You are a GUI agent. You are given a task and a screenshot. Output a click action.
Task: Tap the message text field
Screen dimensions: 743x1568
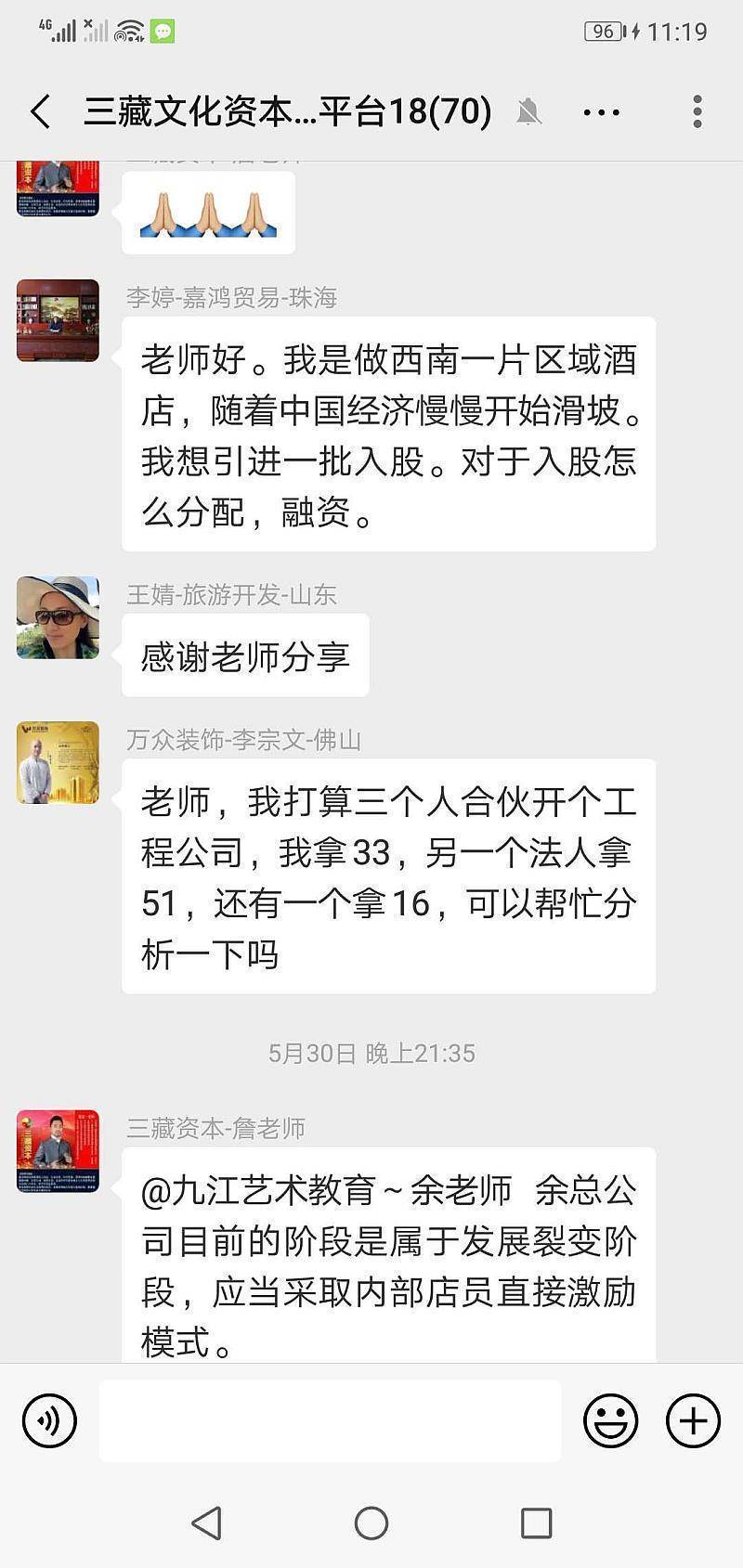(330, 1420)
